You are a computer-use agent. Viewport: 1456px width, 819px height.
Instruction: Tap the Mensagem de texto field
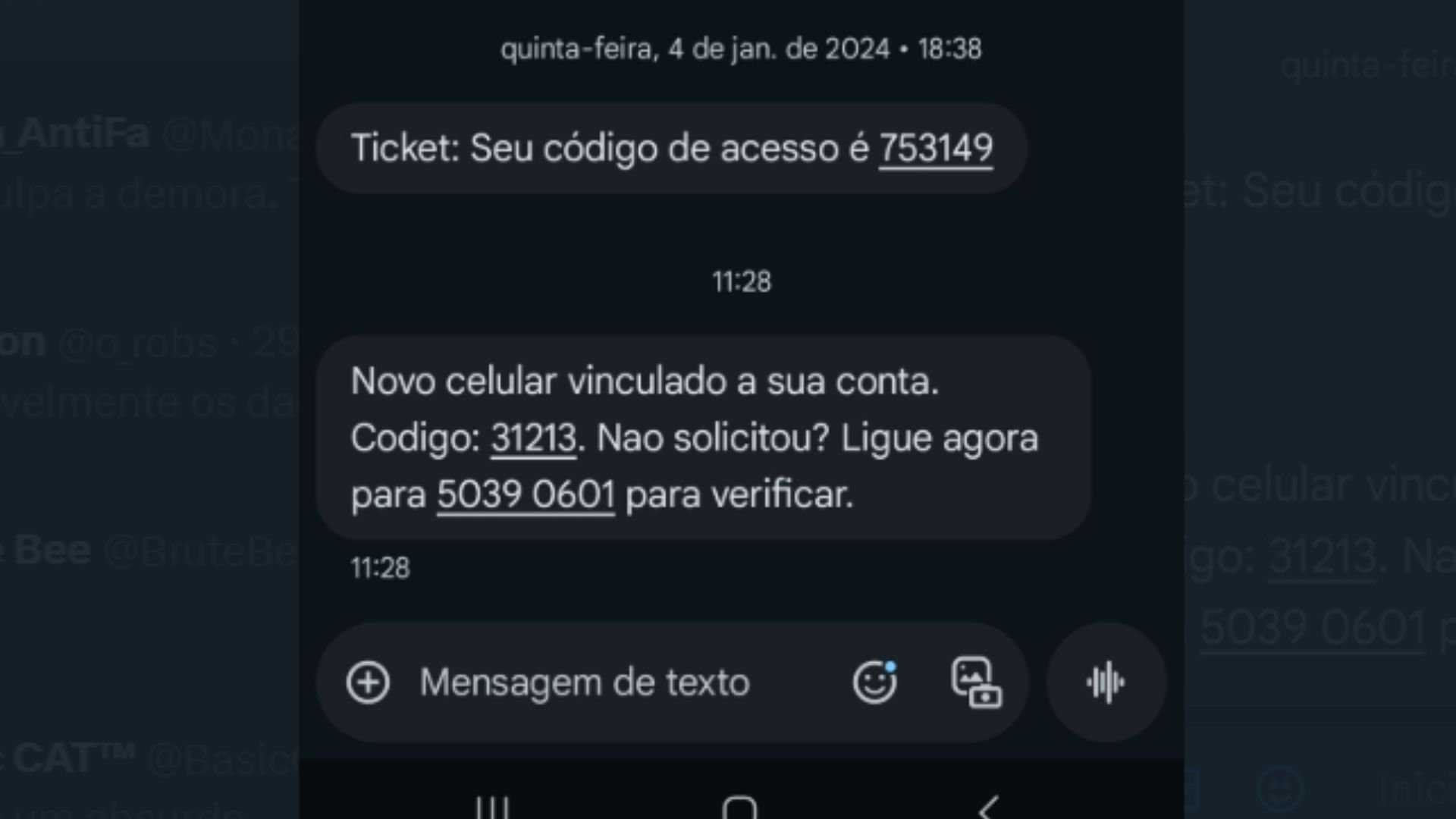(584, 682)
